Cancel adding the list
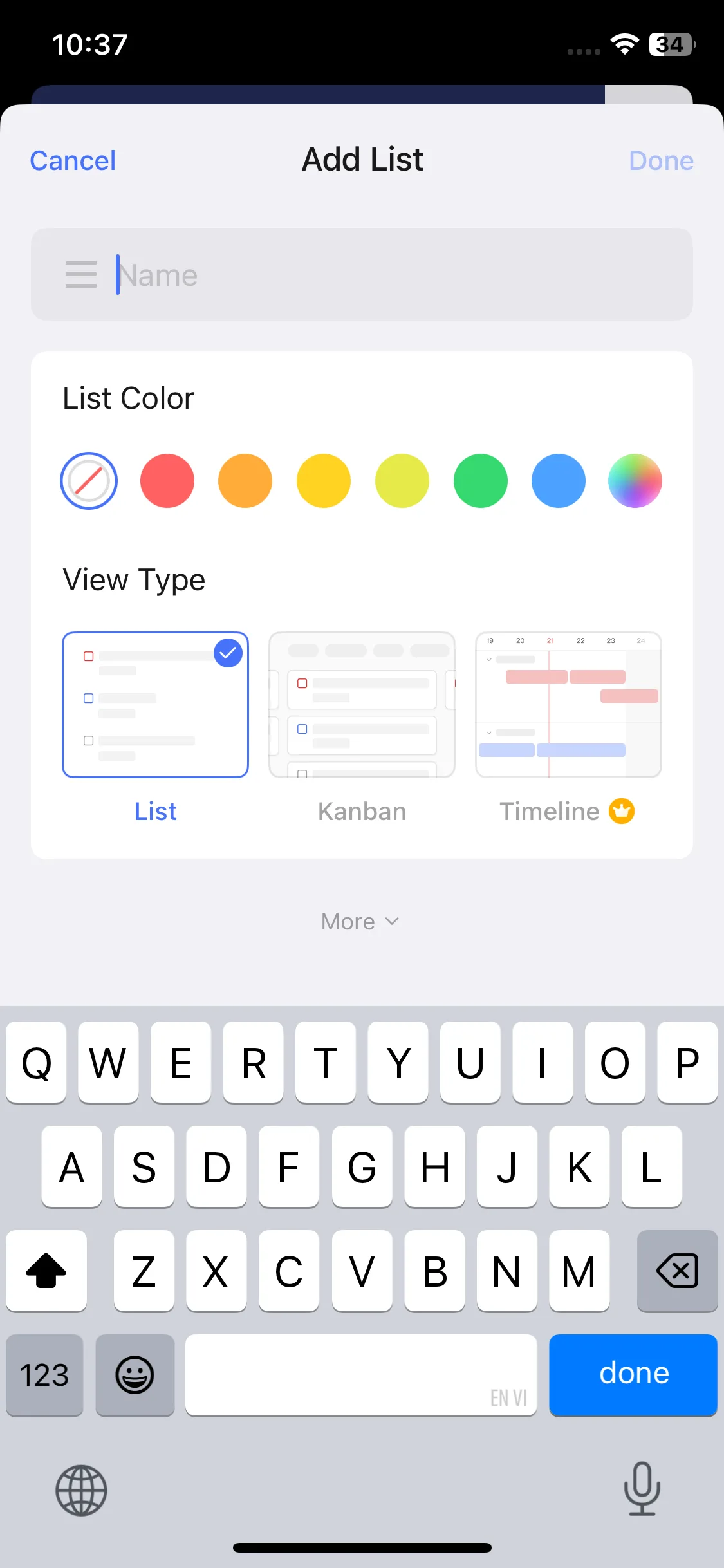This screenshot has width=724, height=1568. [73, 160]
